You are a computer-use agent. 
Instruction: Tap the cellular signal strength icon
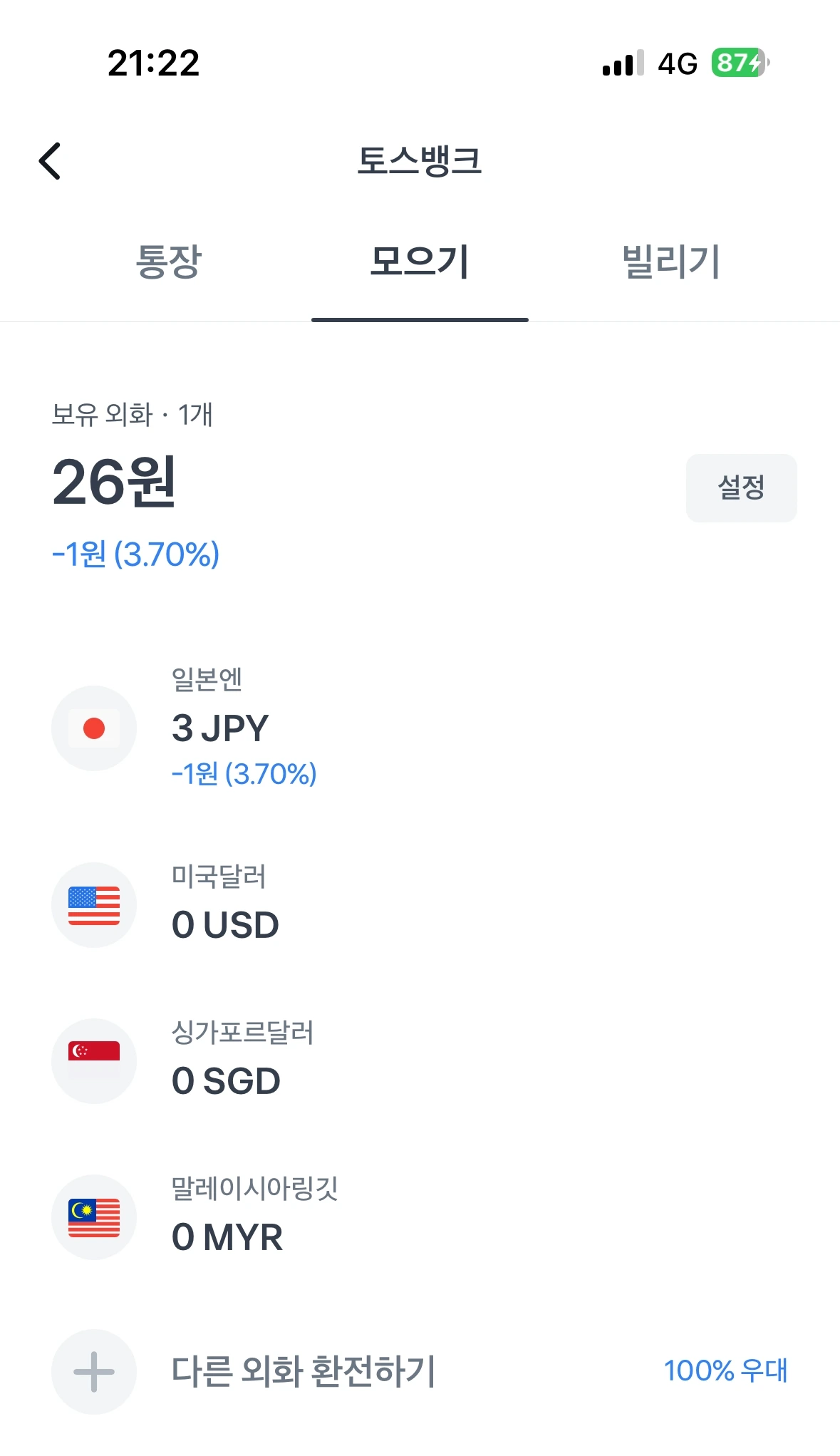click(620, 64)
